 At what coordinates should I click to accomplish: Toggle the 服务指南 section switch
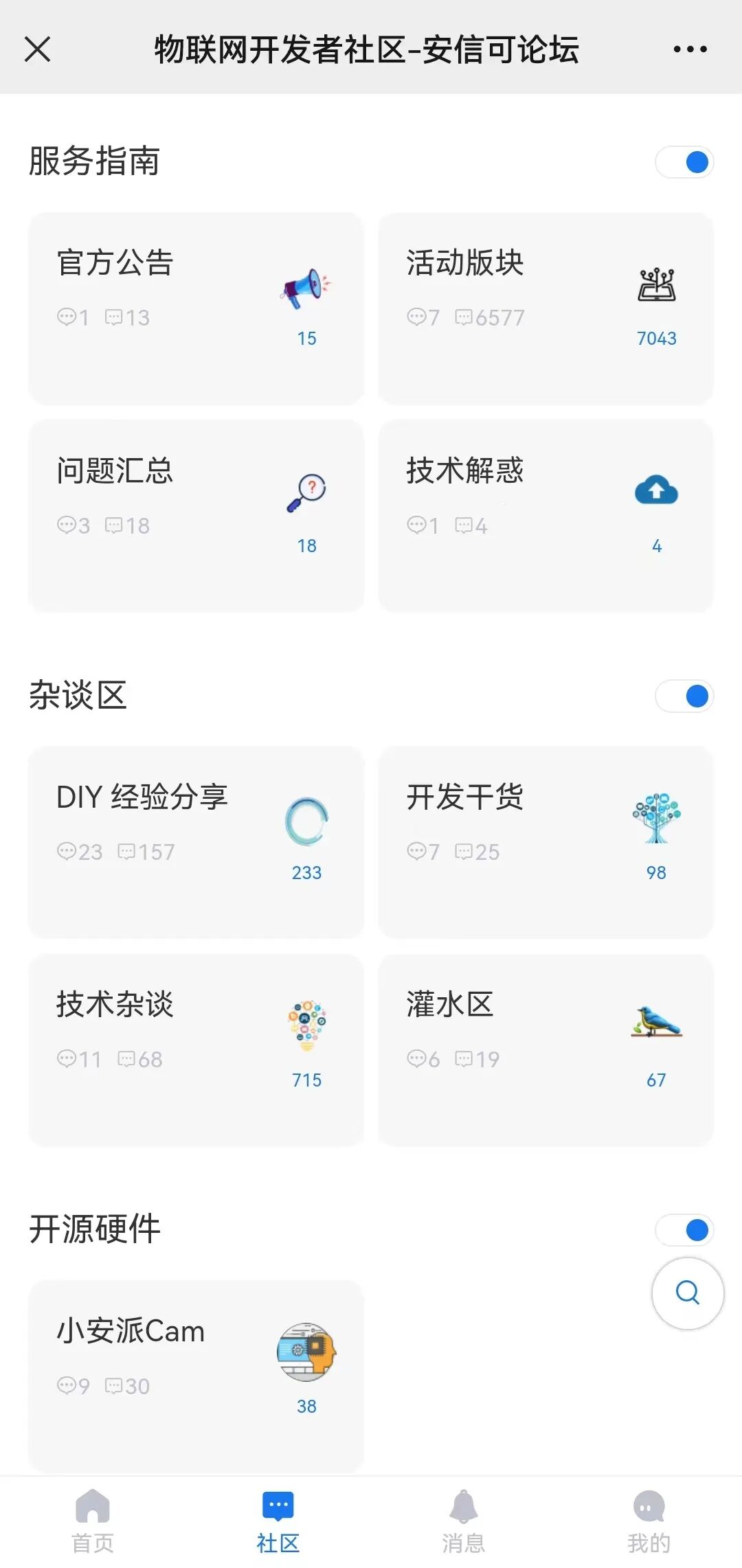pyautogui.click(x=684, y=163)
